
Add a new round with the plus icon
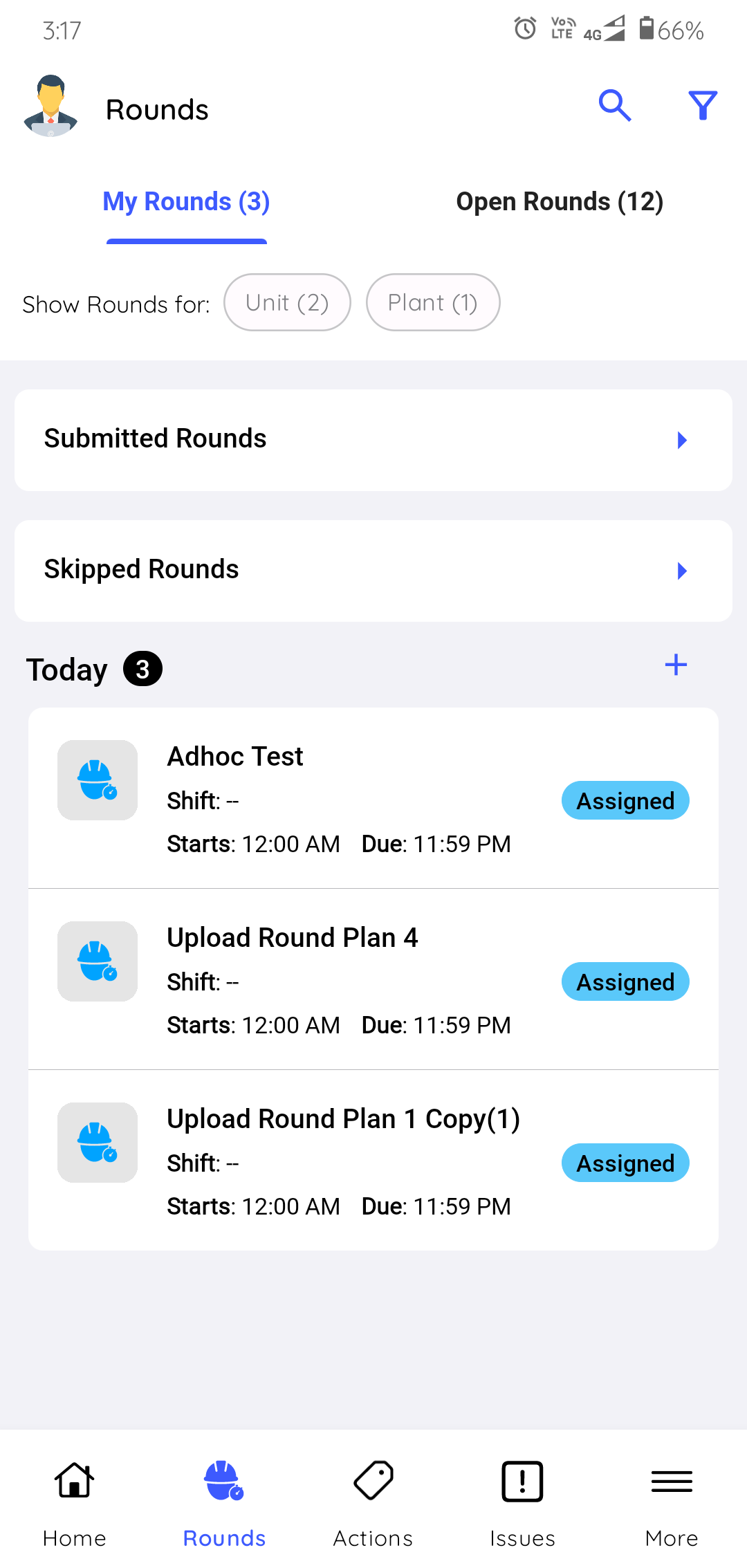click(676, 665)
